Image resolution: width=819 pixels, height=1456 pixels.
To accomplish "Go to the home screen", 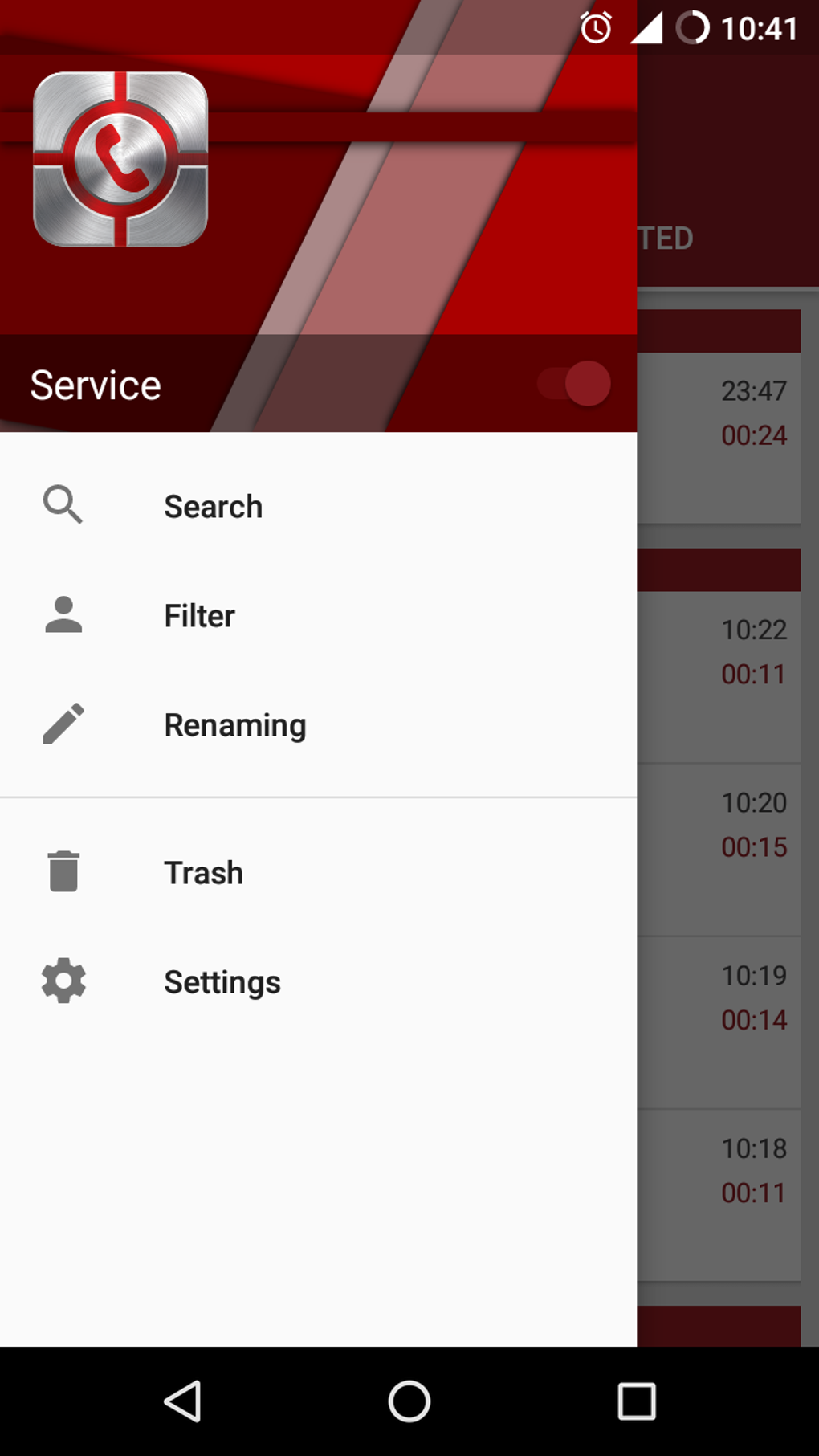I will click(409, 1401).
